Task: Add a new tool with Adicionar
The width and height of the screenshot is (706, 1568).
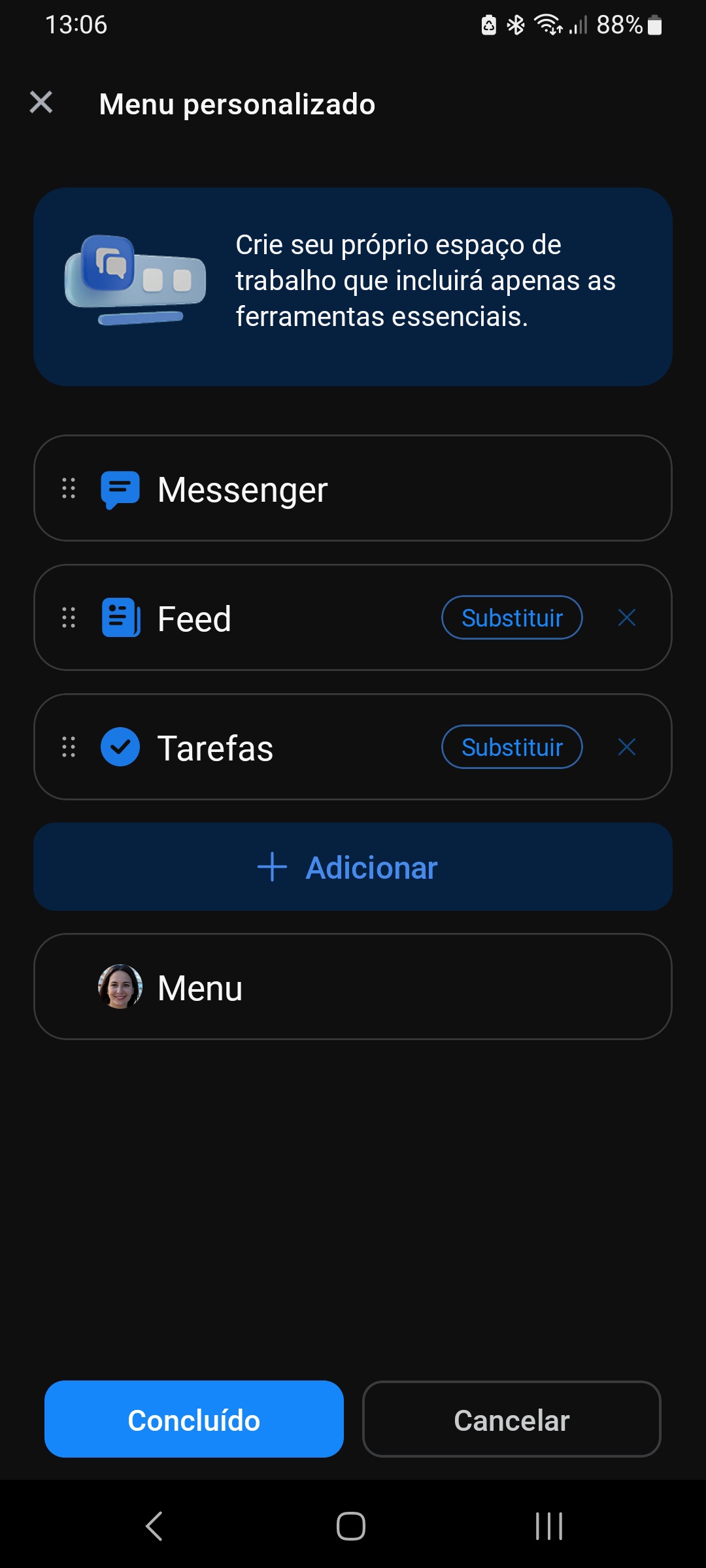Action: (353, 867)
